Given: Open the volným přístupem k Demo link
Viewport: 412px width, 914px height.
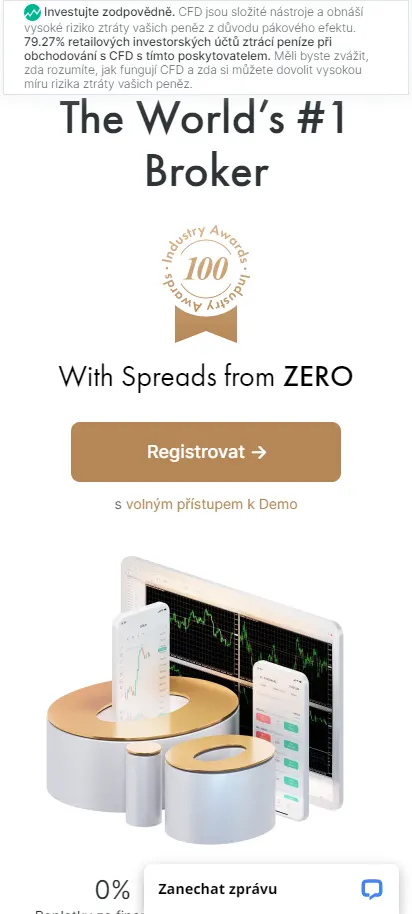Looking at the screenshot, I should click(212, 504).
